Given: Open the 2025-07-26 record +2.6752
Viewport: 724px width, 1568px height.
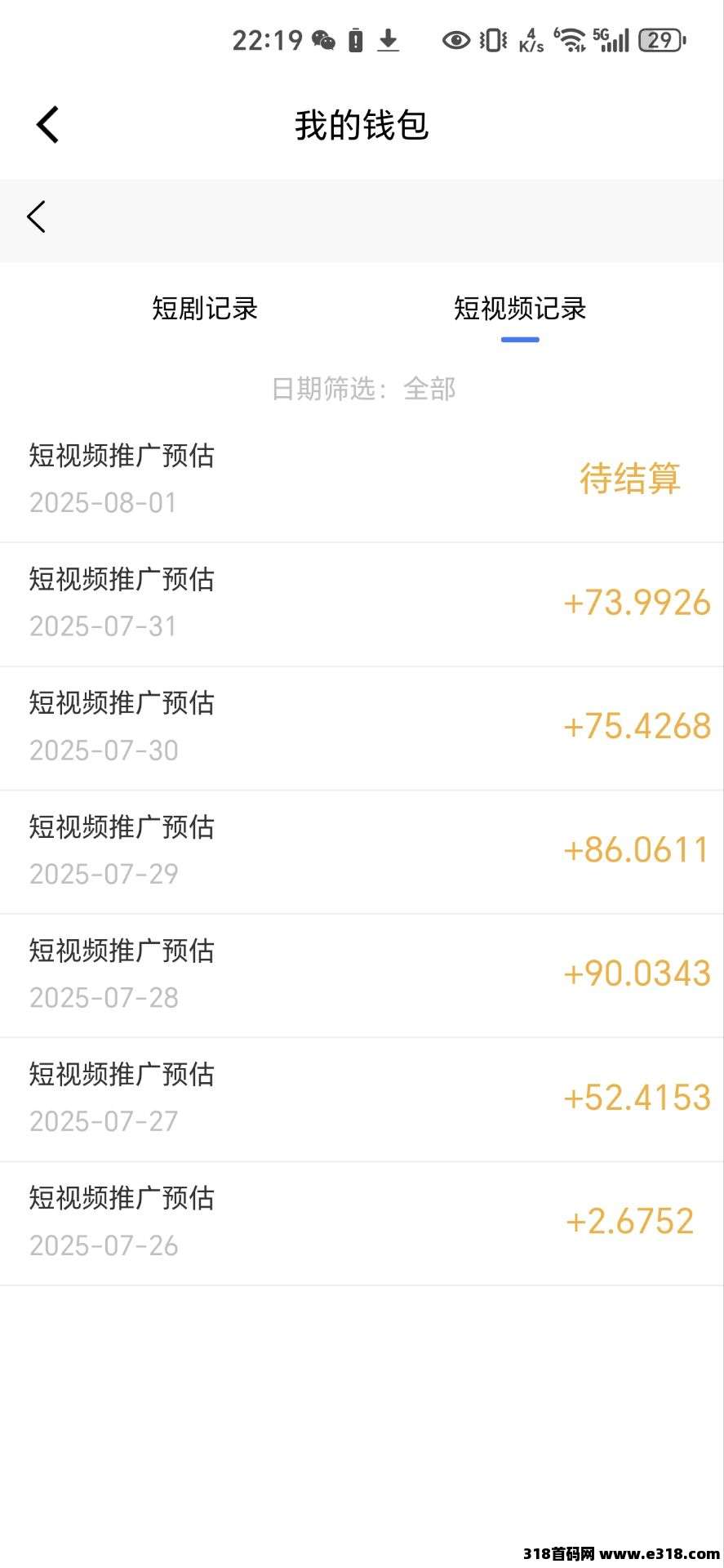Looking at the screenshot, I should click(x=362, y=1223).
